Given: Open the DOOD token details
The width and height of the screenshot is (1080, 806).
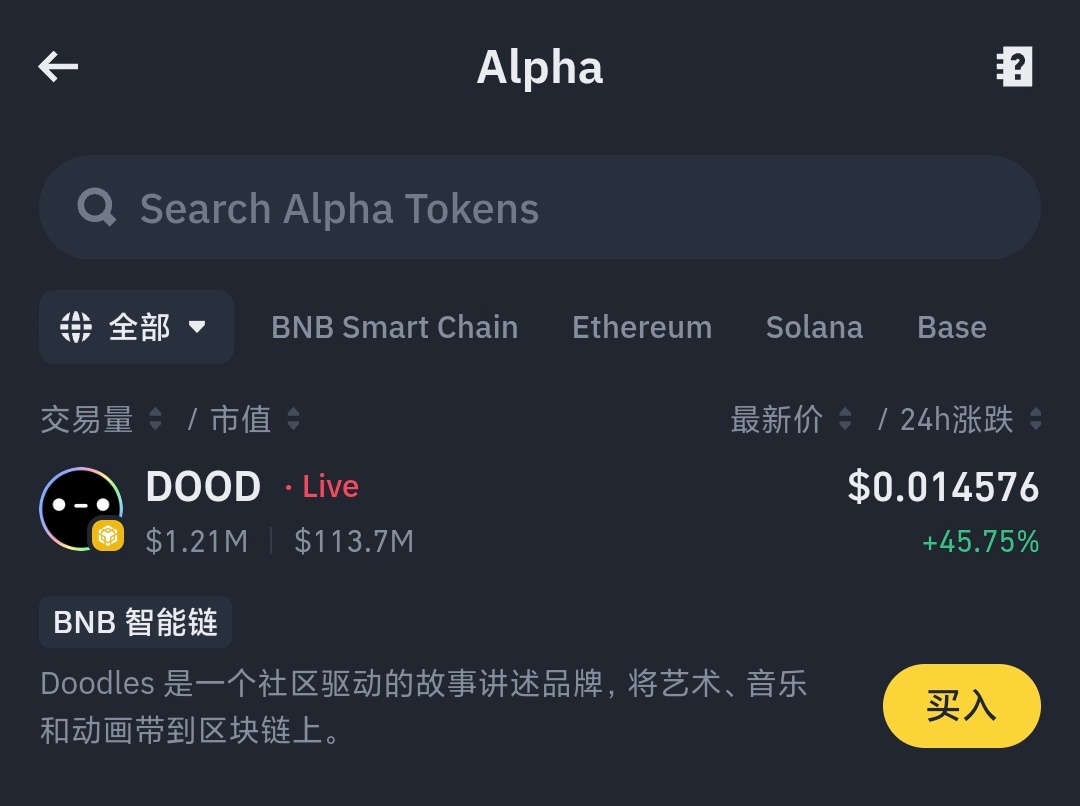Looking at the screenshot, I should 204,487.
